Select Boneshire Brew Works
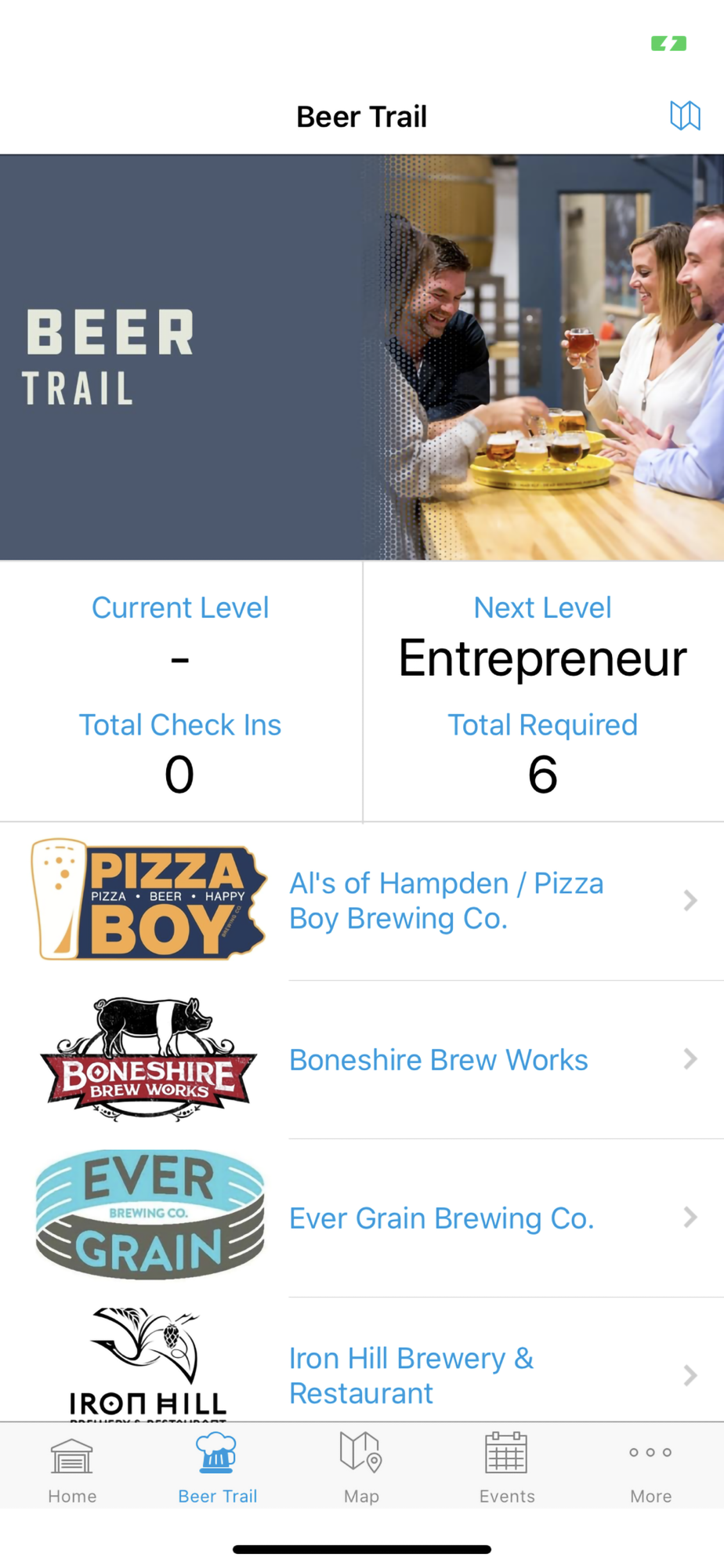 coord(439,1060)
